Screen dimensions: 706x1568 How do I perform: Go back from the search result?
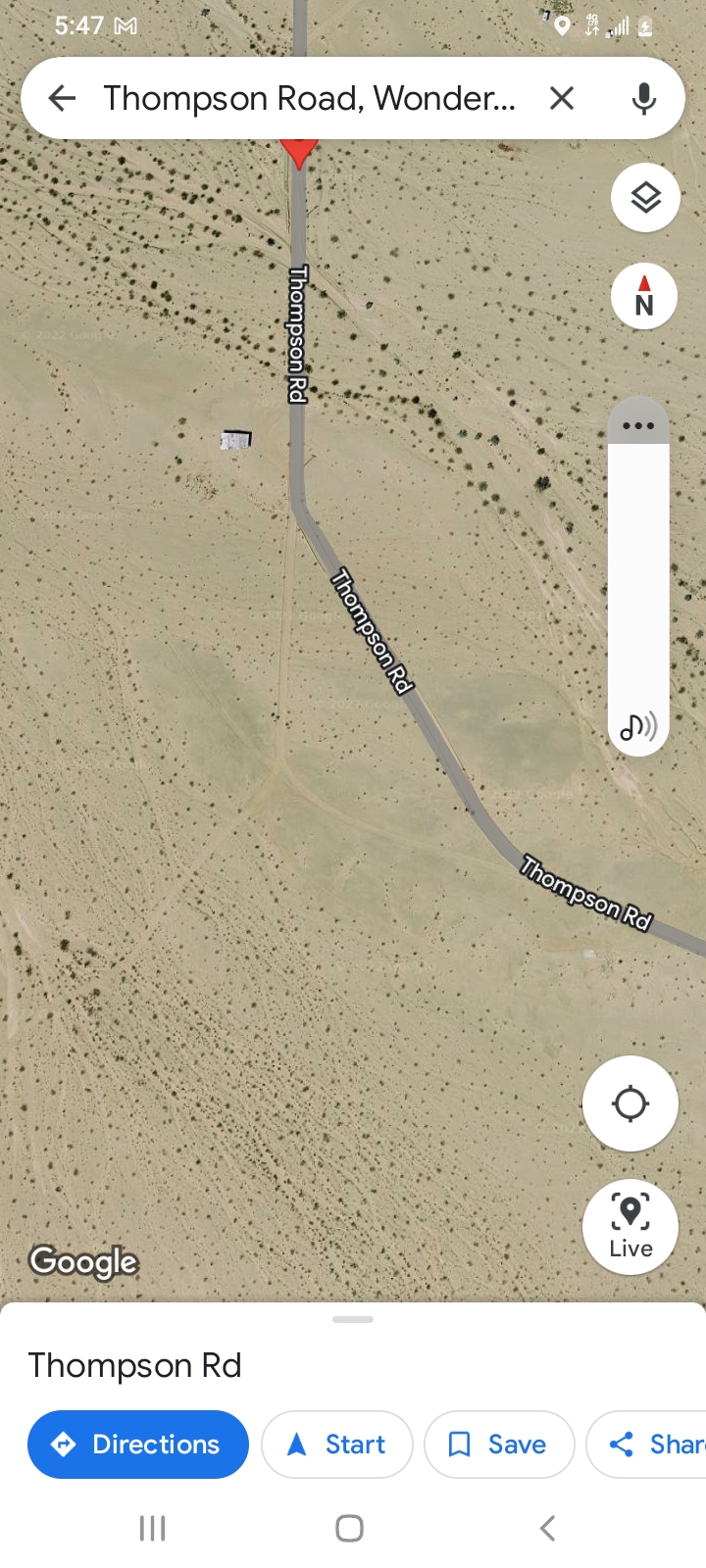(x=62, y=98)
